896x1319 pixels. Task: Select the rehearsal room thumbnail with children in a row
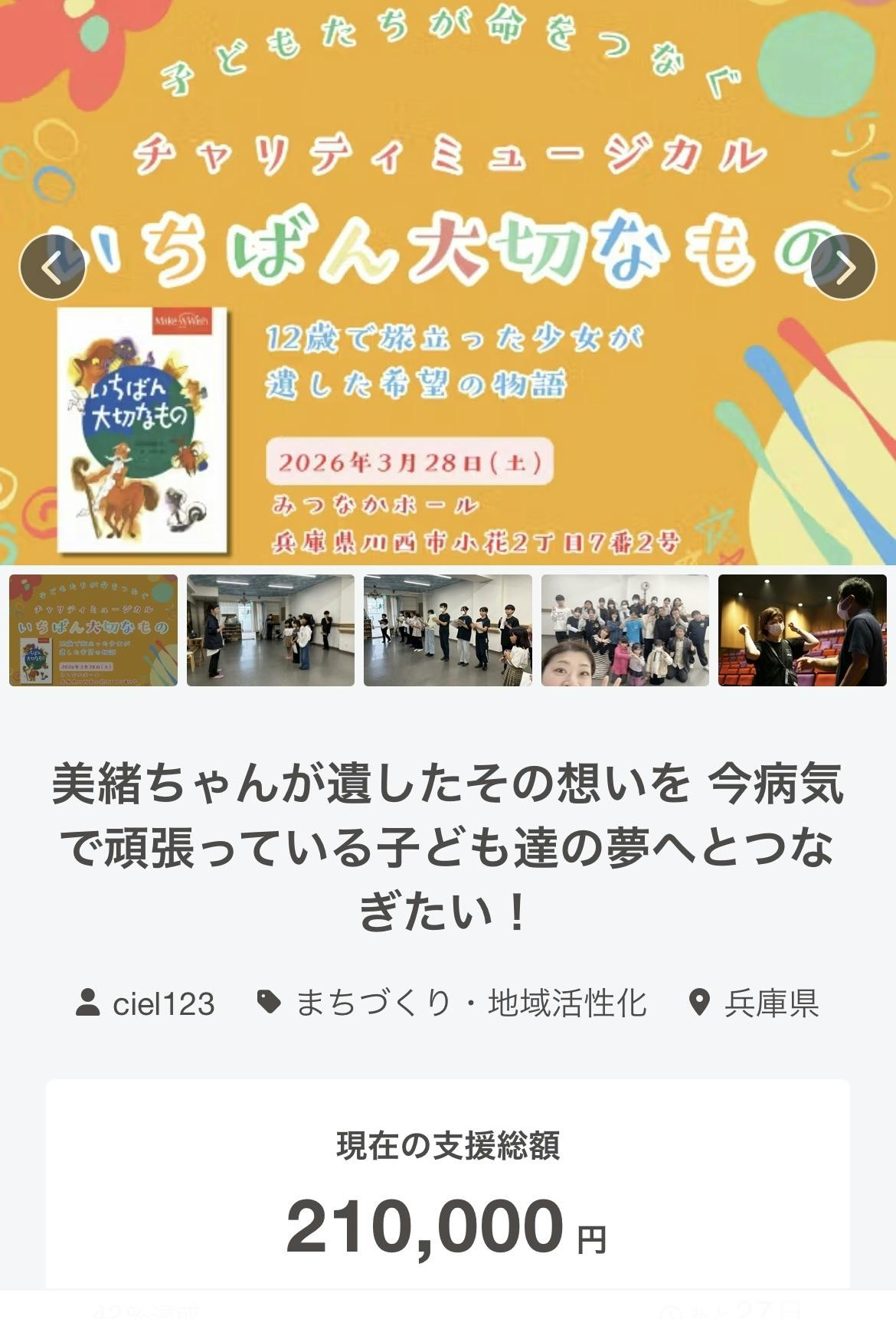pyautogui.click(x=270, y=630)
